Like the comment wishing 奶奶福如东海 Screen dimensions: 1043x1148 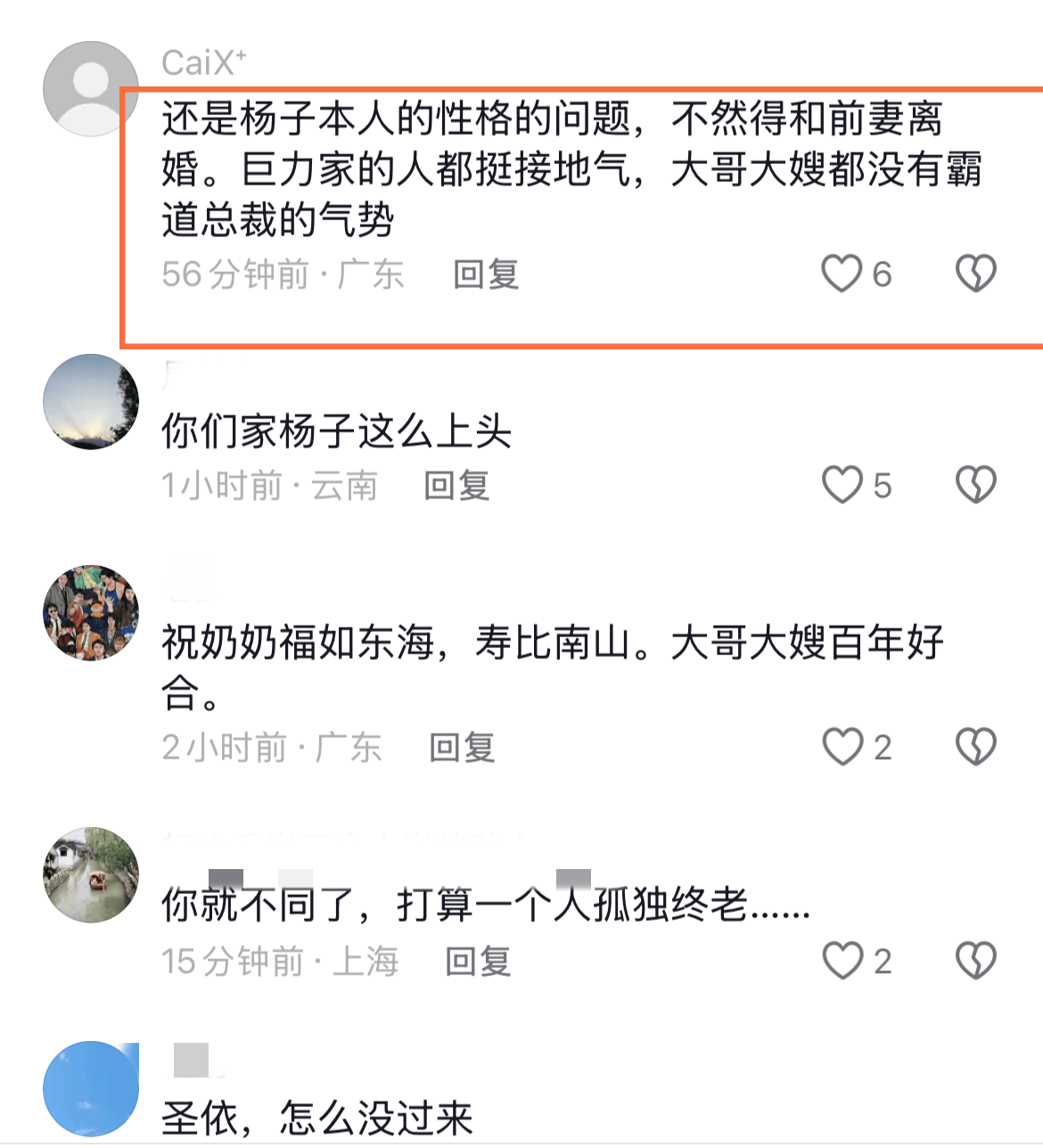point(842,747)
